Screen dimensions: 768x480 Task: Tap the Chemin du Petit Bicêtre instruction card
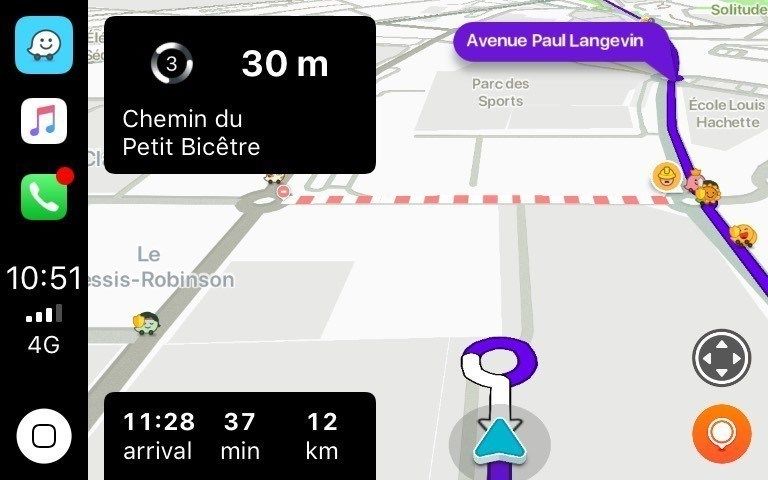coord(240,95)
